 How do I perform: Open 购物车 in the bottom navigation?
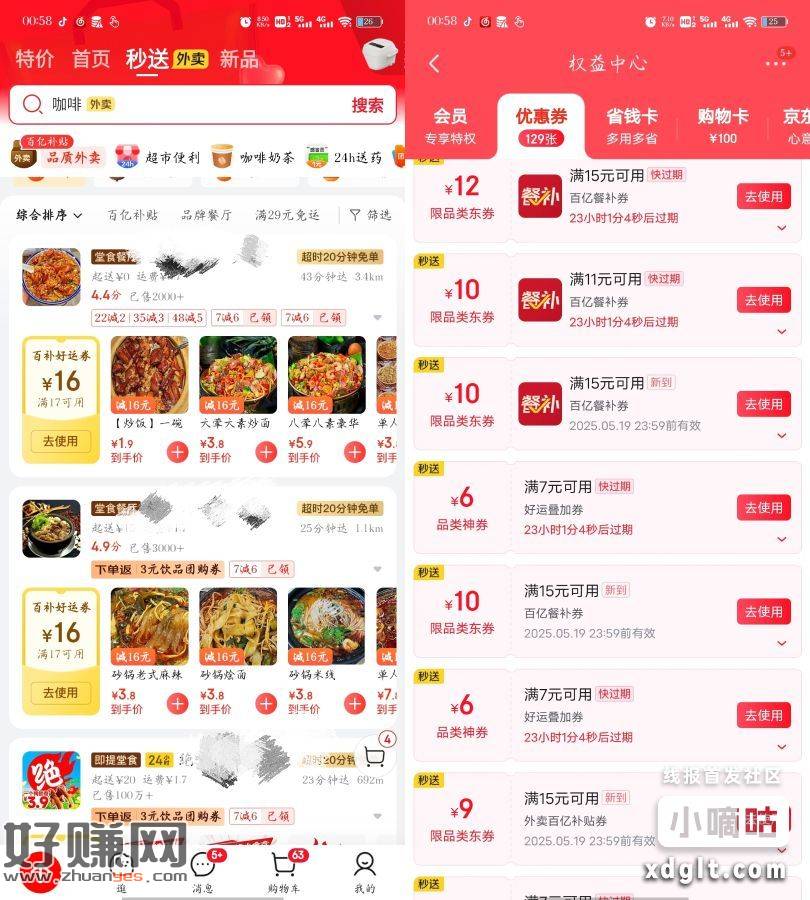point(284,870)
